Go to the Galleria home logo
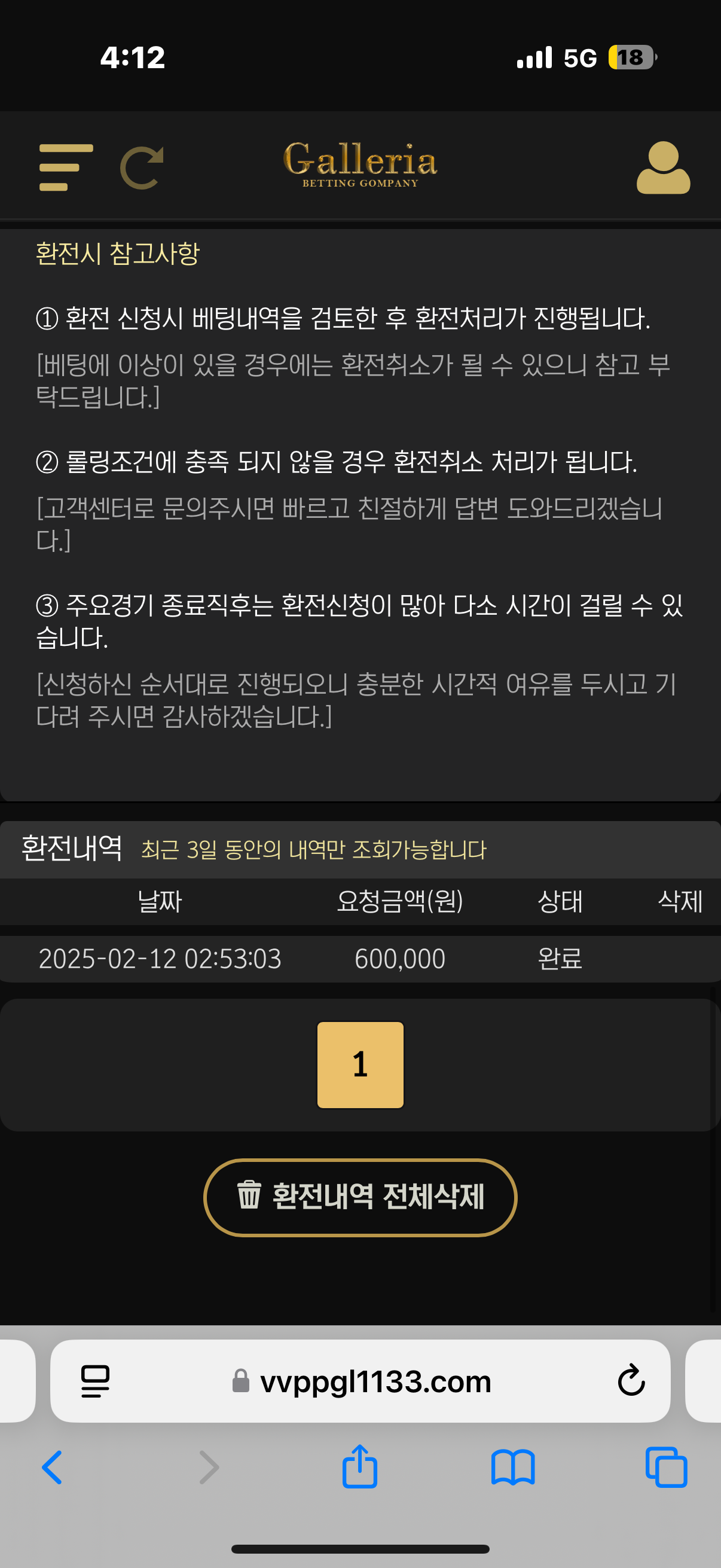 point(360,164)
